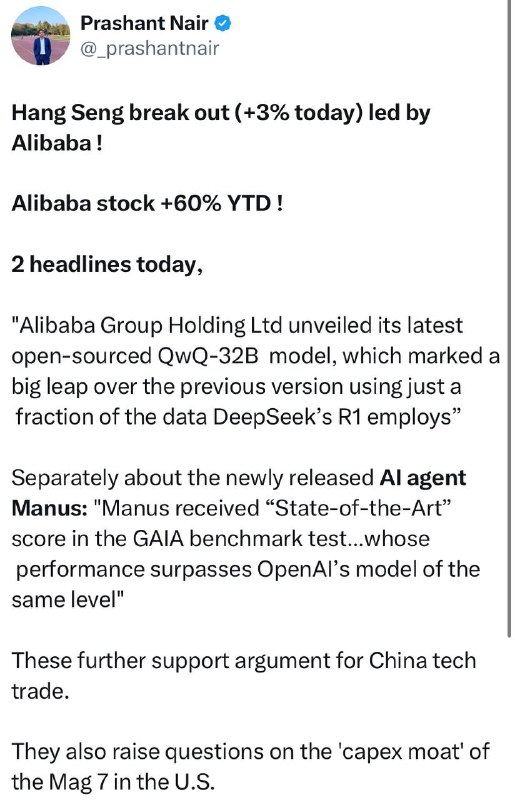Open Prashant Nair's profile picture
Screen dimensions: 515x800
[40, 36]
